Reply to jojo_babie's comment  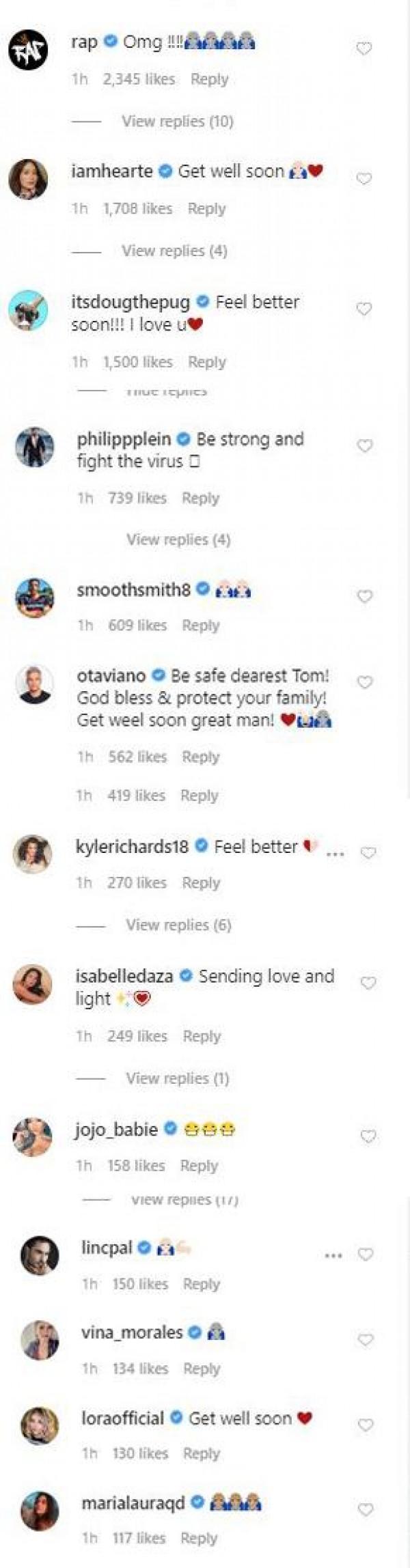(199, 1165)
